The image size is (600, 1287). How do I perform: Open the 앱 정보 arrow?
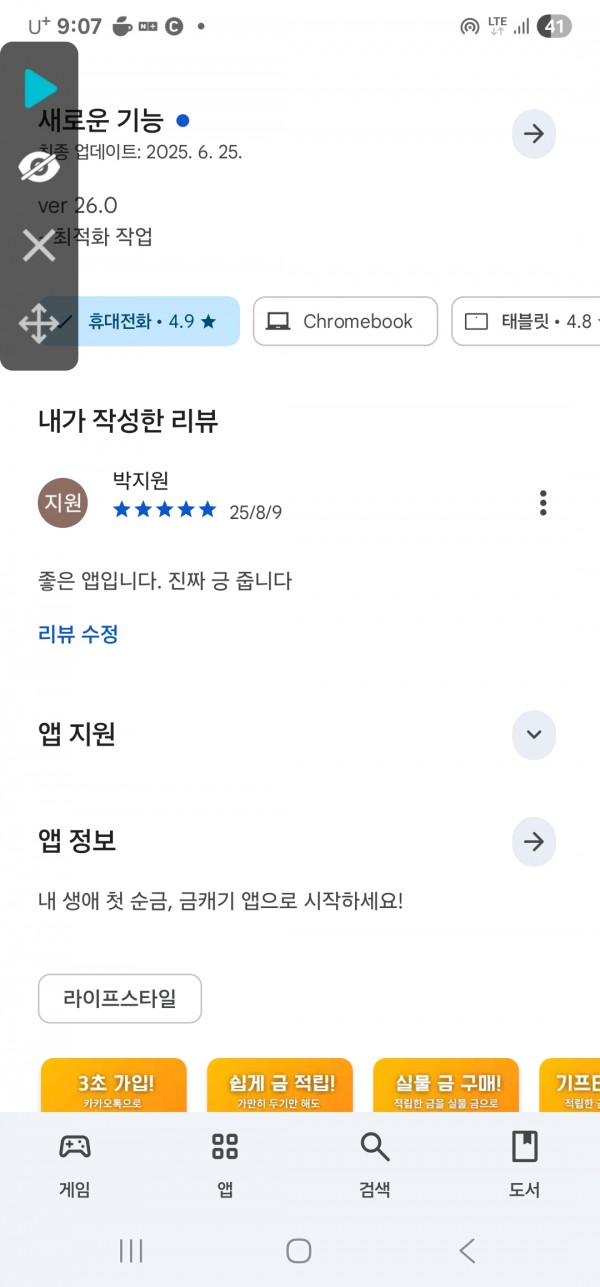pyautogui.click(x=534, y=842)
